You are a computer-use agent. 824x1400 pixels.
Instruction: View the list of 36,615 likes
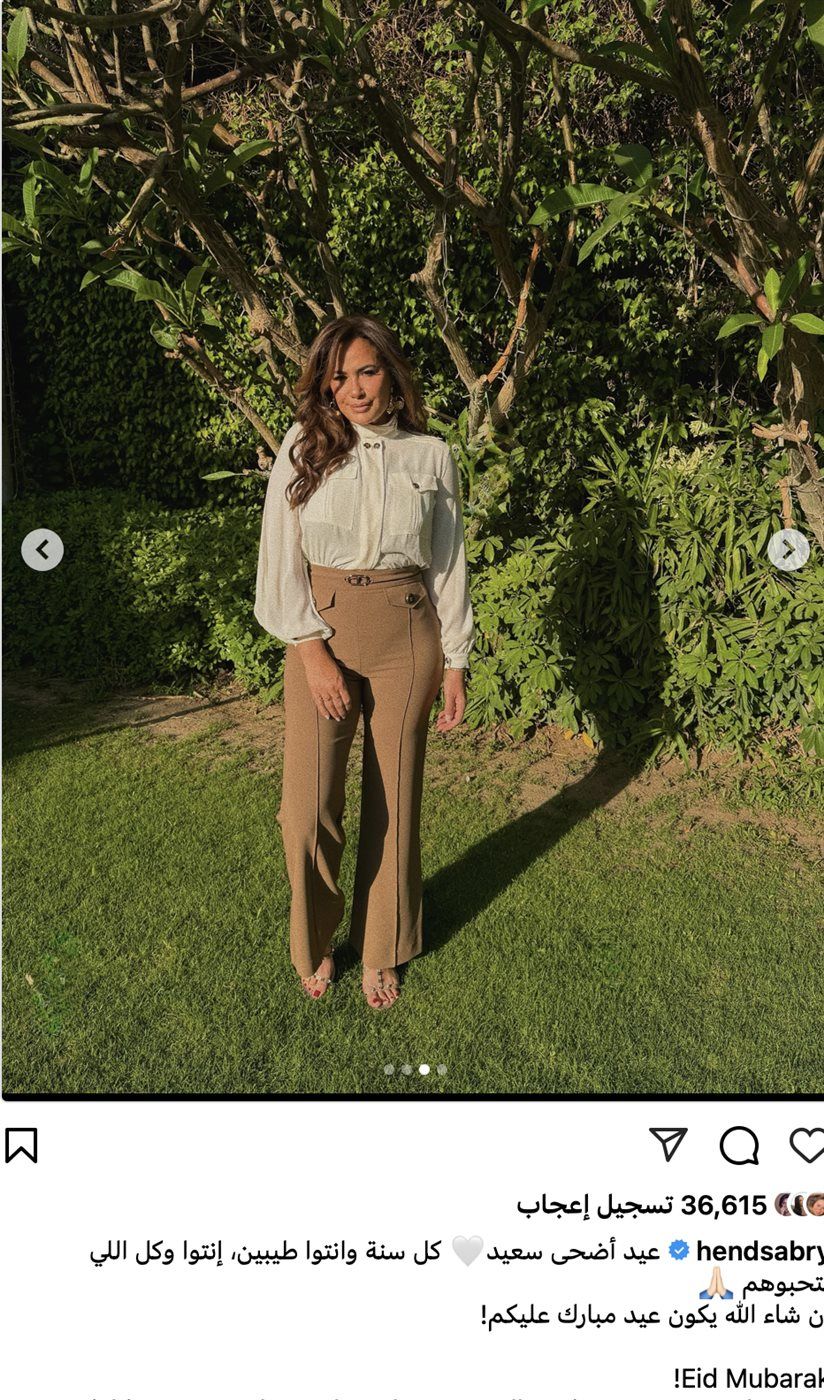tap(640, 1206)
